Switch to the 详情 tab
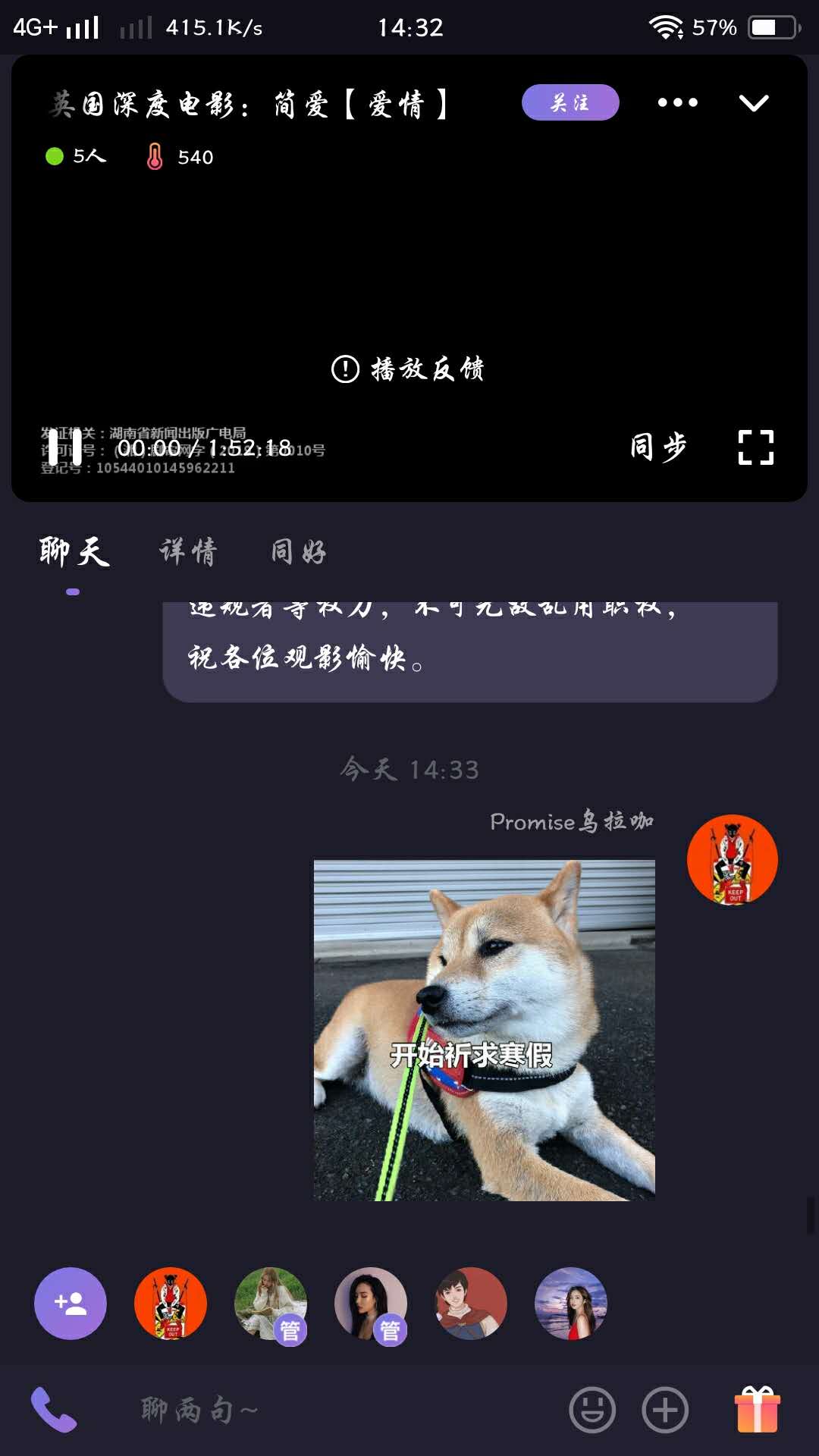The image size is (819, 1456). click(189, 551)
